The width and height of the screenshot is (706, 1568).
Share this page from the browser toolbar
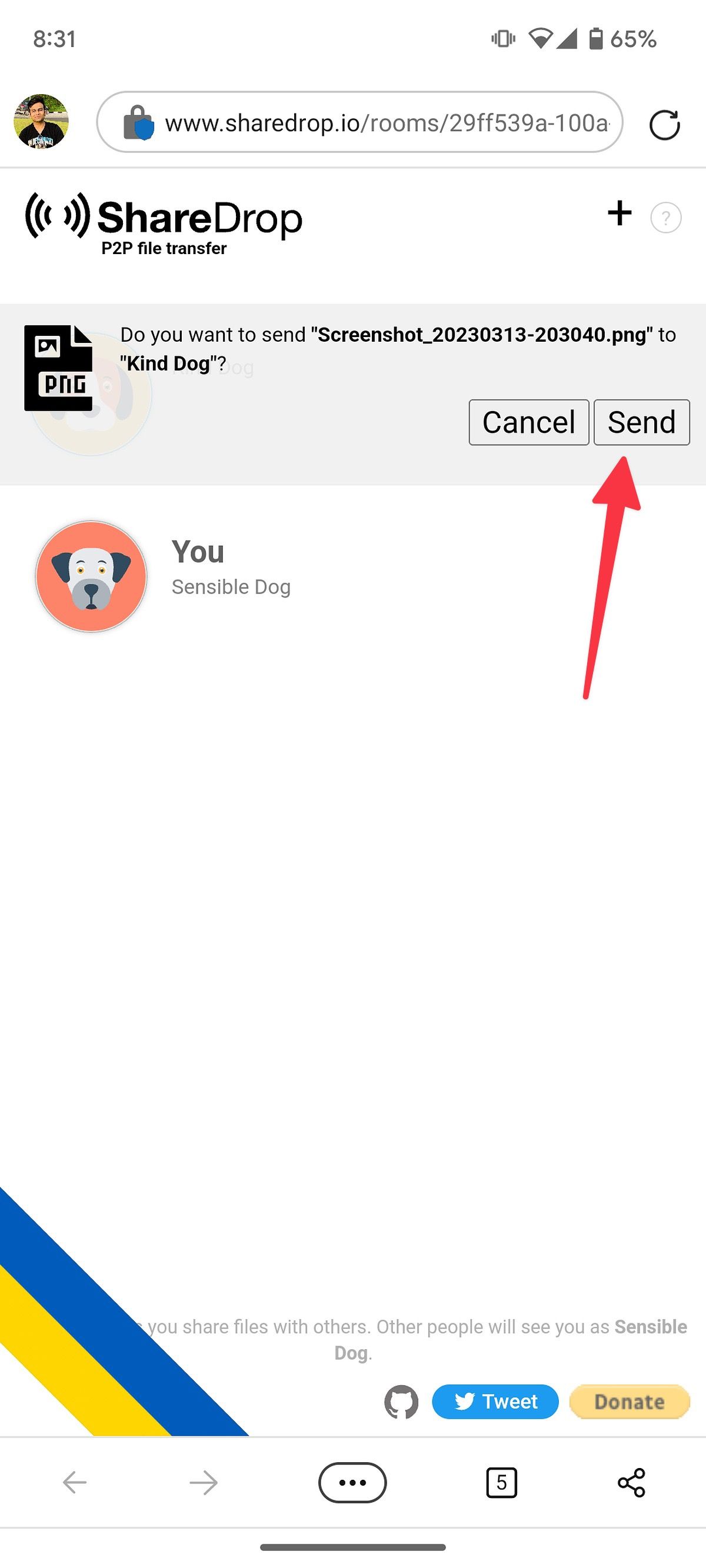pos(631,1482)
